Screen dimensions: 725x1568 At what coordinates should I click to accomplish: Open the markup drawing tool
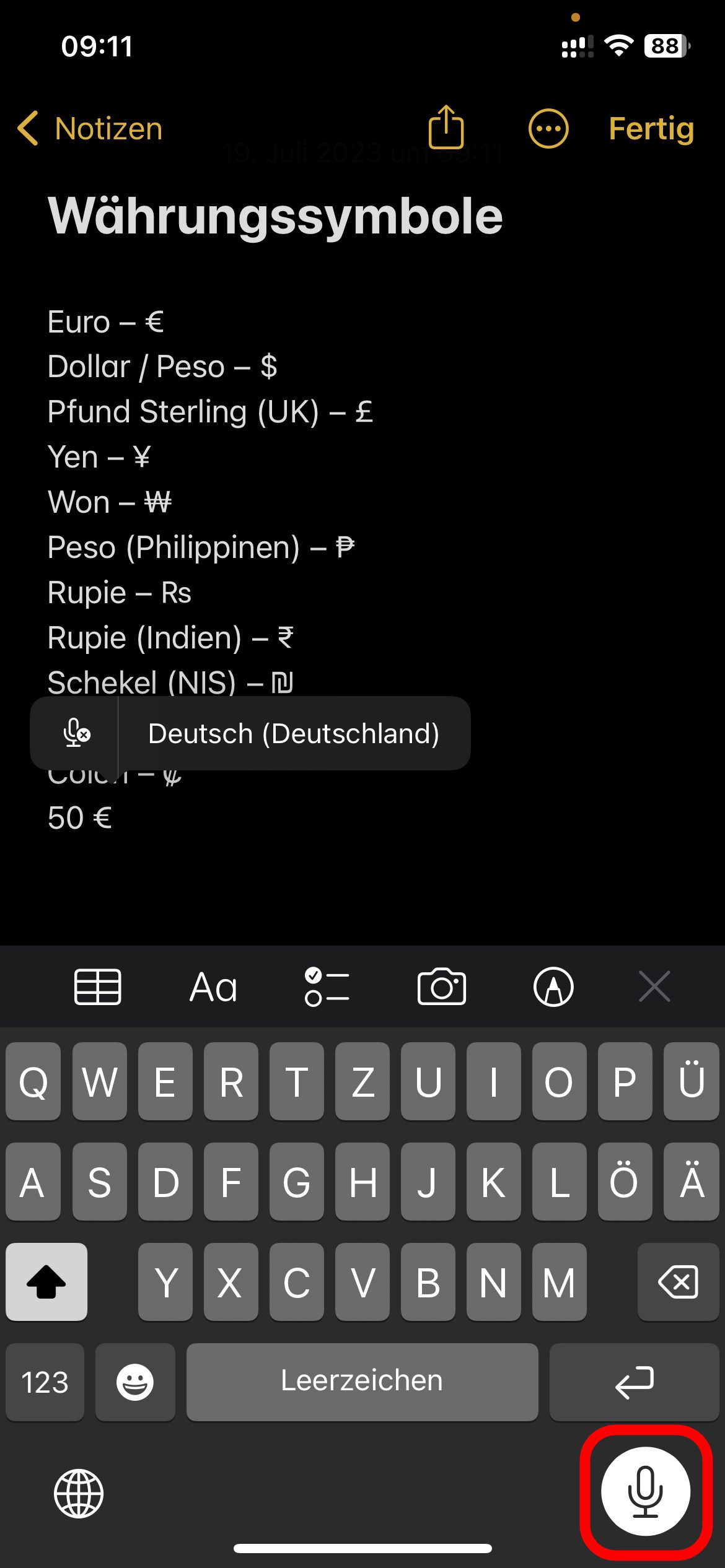[x=553, y=986]
